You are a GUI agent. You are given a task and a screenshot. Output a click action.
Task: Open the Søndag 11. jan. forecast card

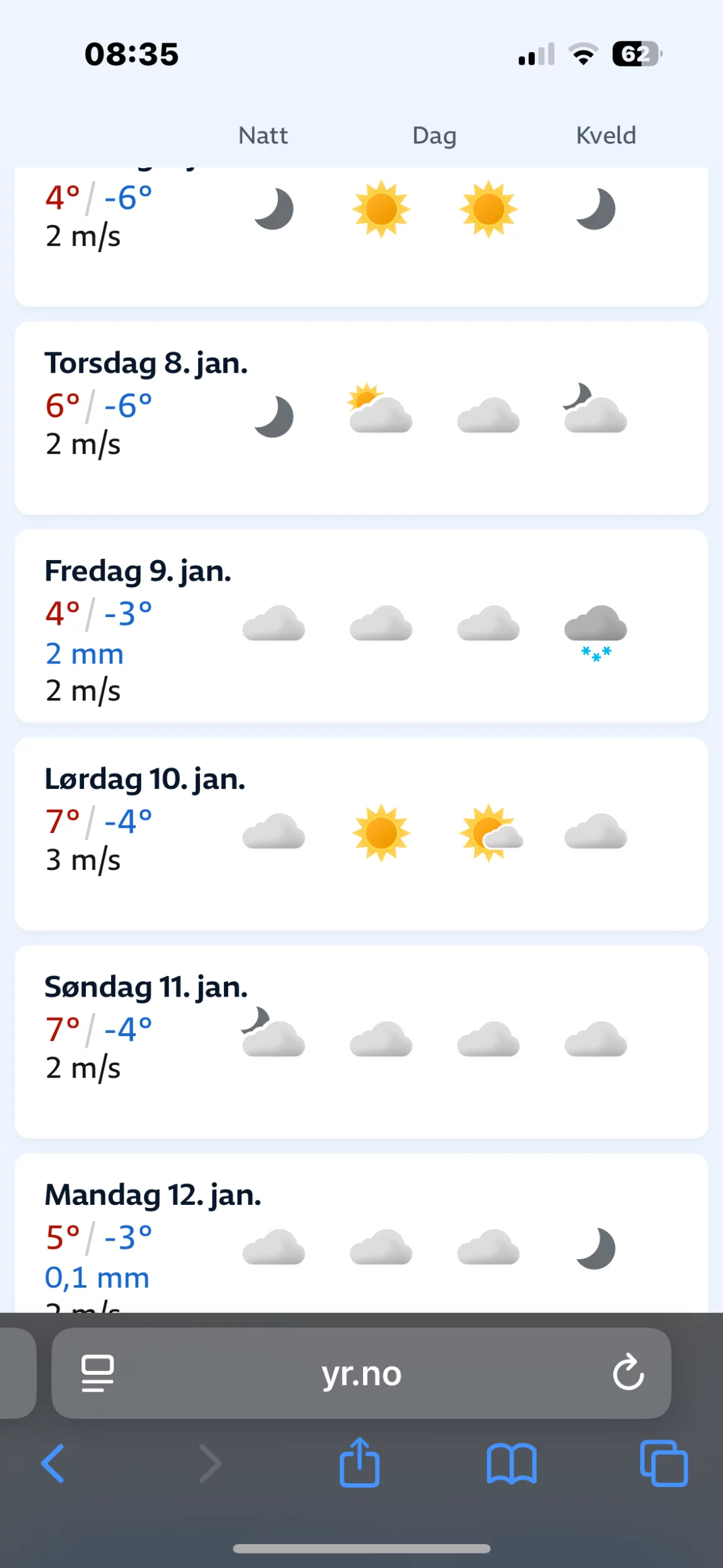(361, 1042)
